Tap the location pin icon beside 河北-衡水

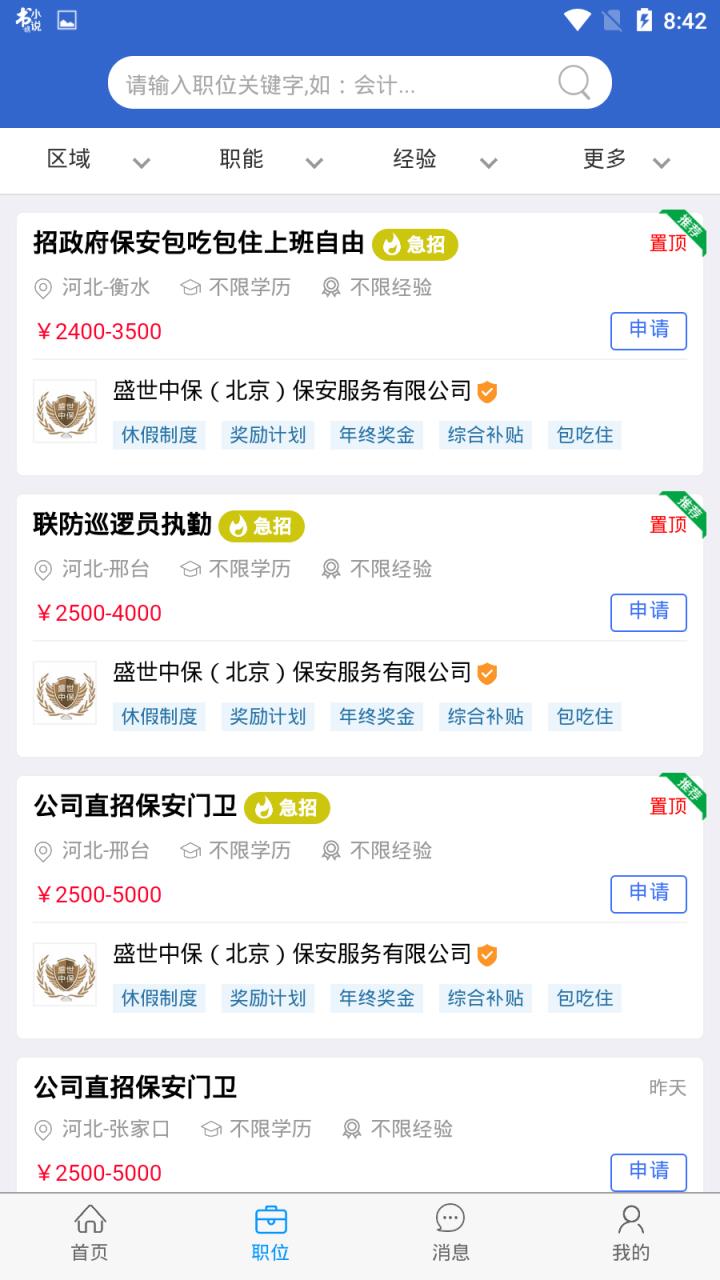(x=41, y=287)
